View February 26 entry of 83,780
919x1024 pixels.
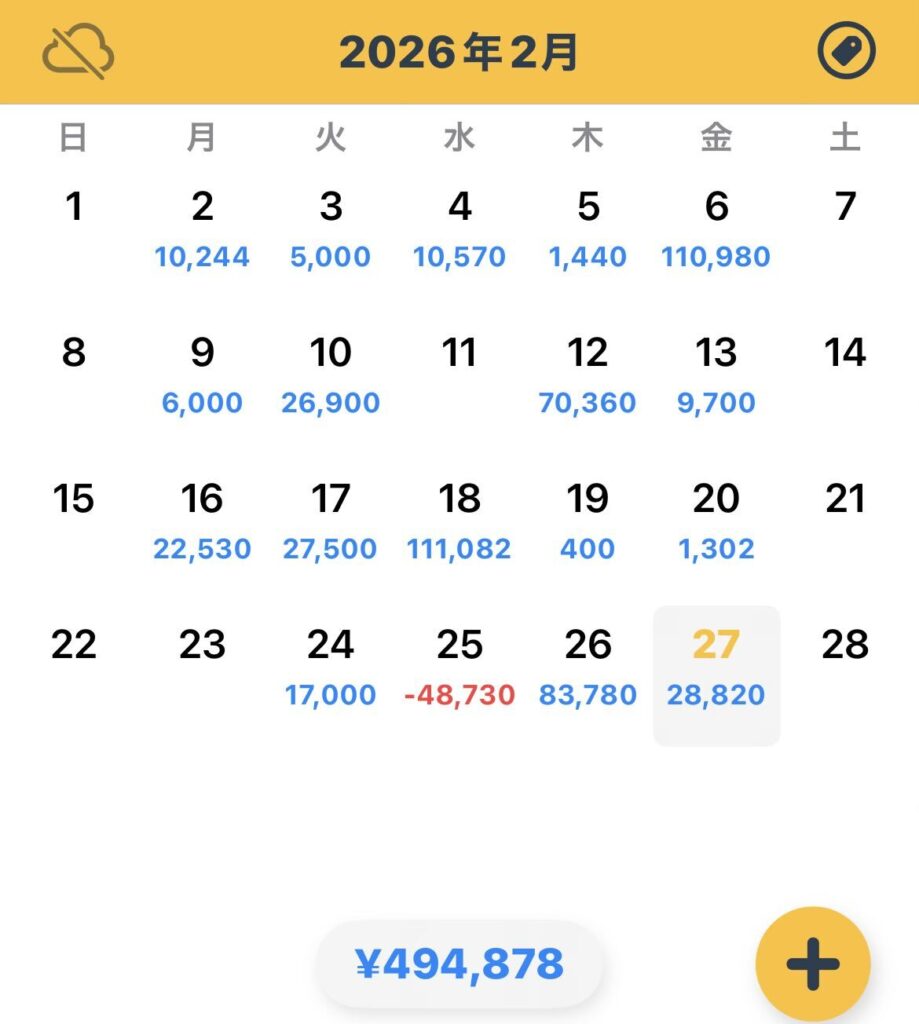click(x=588, y=668)
